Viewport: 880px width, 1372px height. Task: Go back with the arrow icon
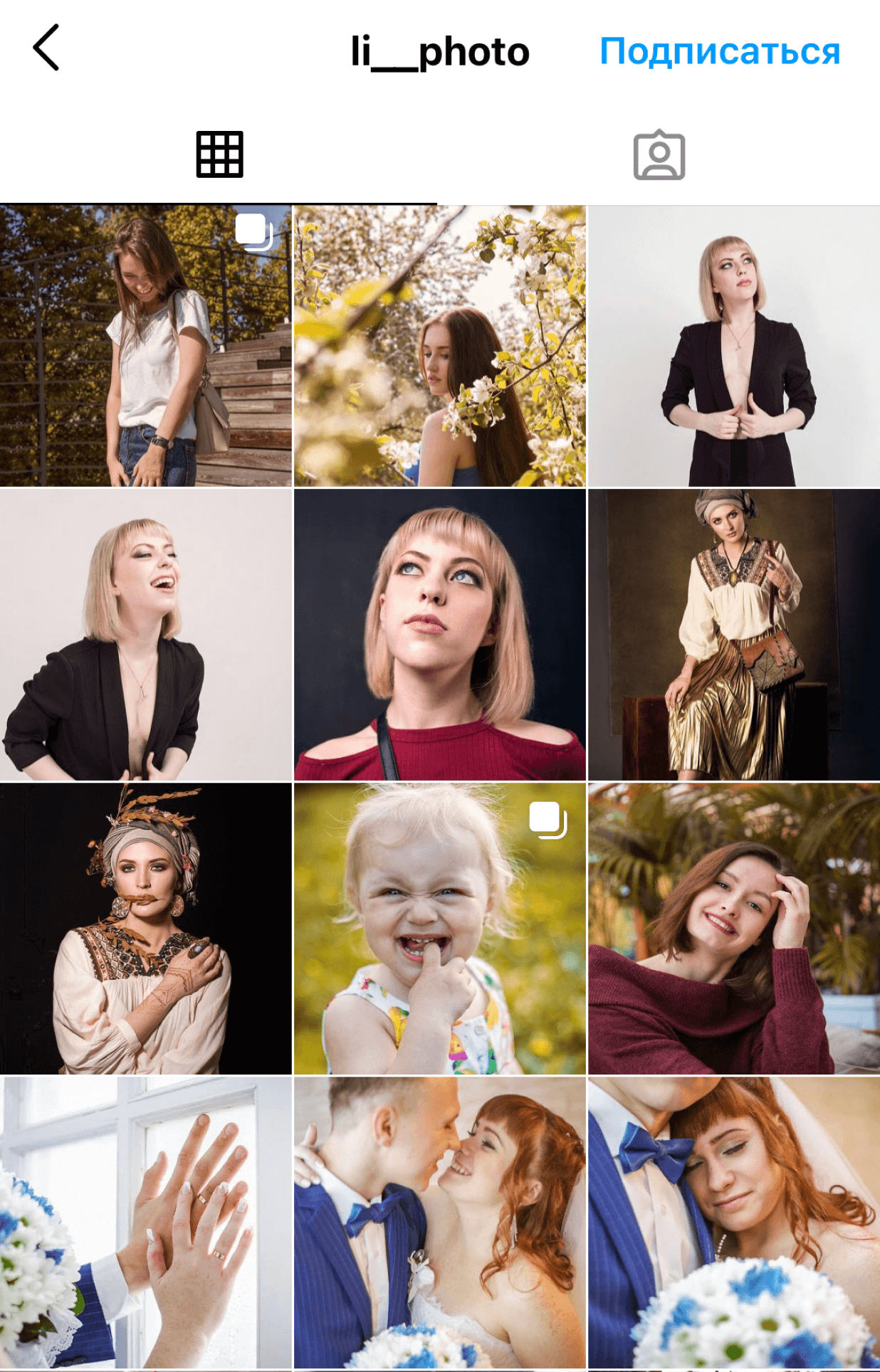click(46, 48)
